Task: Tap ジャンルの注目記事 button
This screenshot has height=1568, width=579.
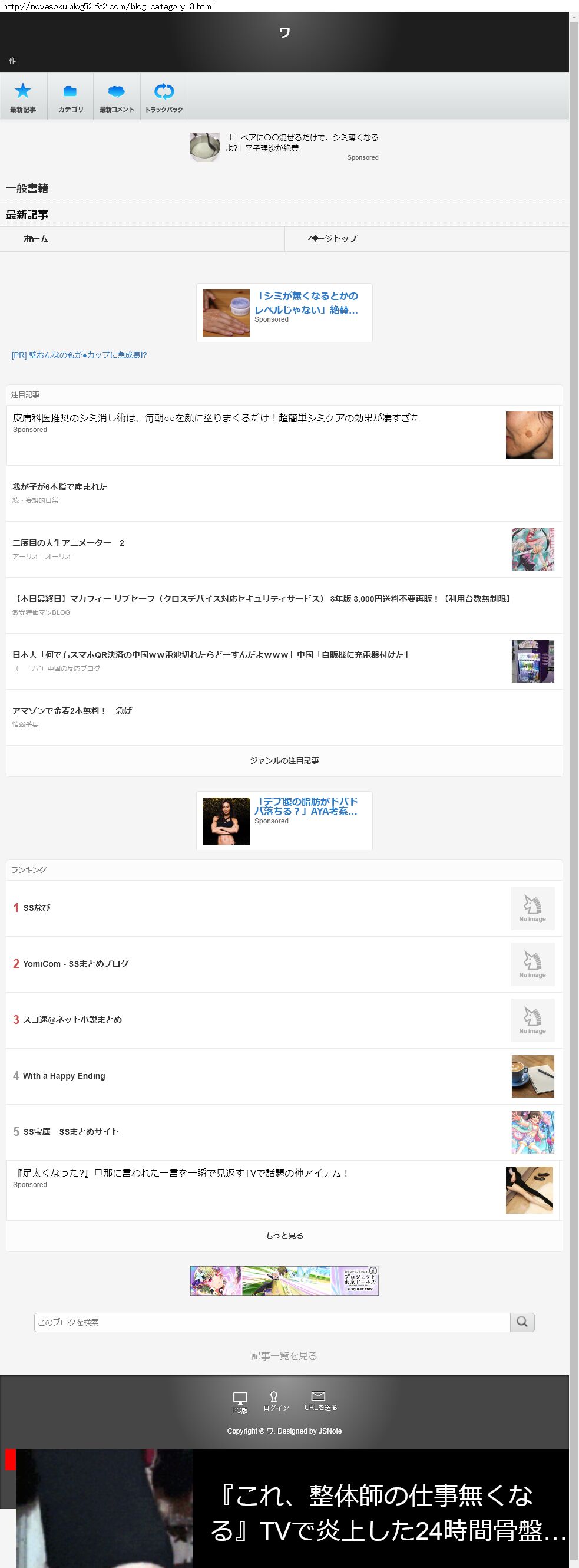Action: [284, 761]
